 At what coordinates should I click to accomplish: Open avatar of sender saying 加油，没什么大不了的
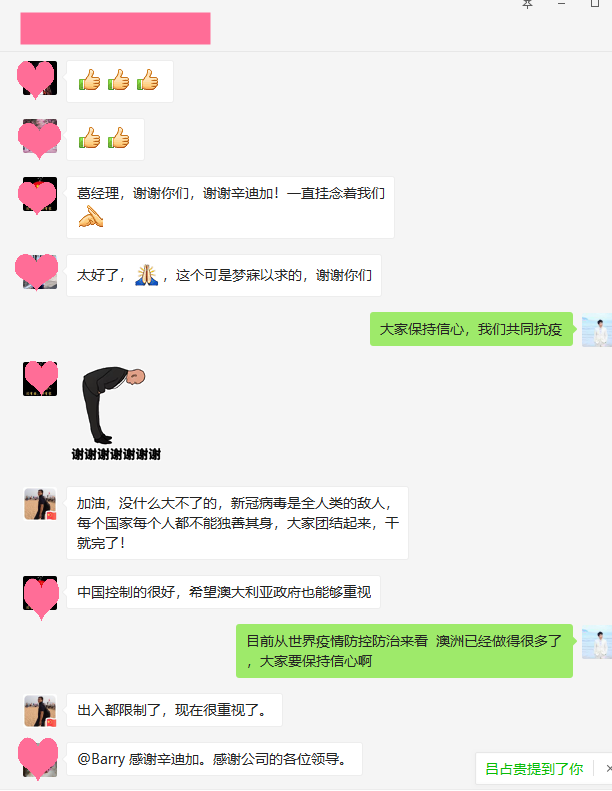point(40,504)
